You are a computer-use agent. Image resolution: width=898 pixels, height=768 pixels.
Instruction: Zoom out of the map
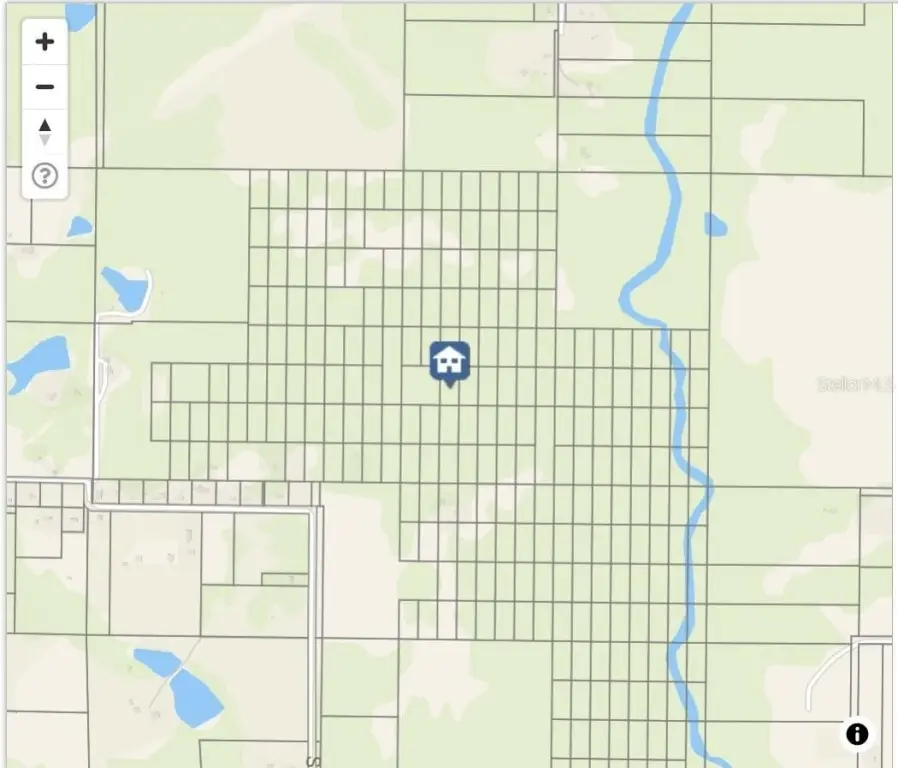[x=45, y=87]
